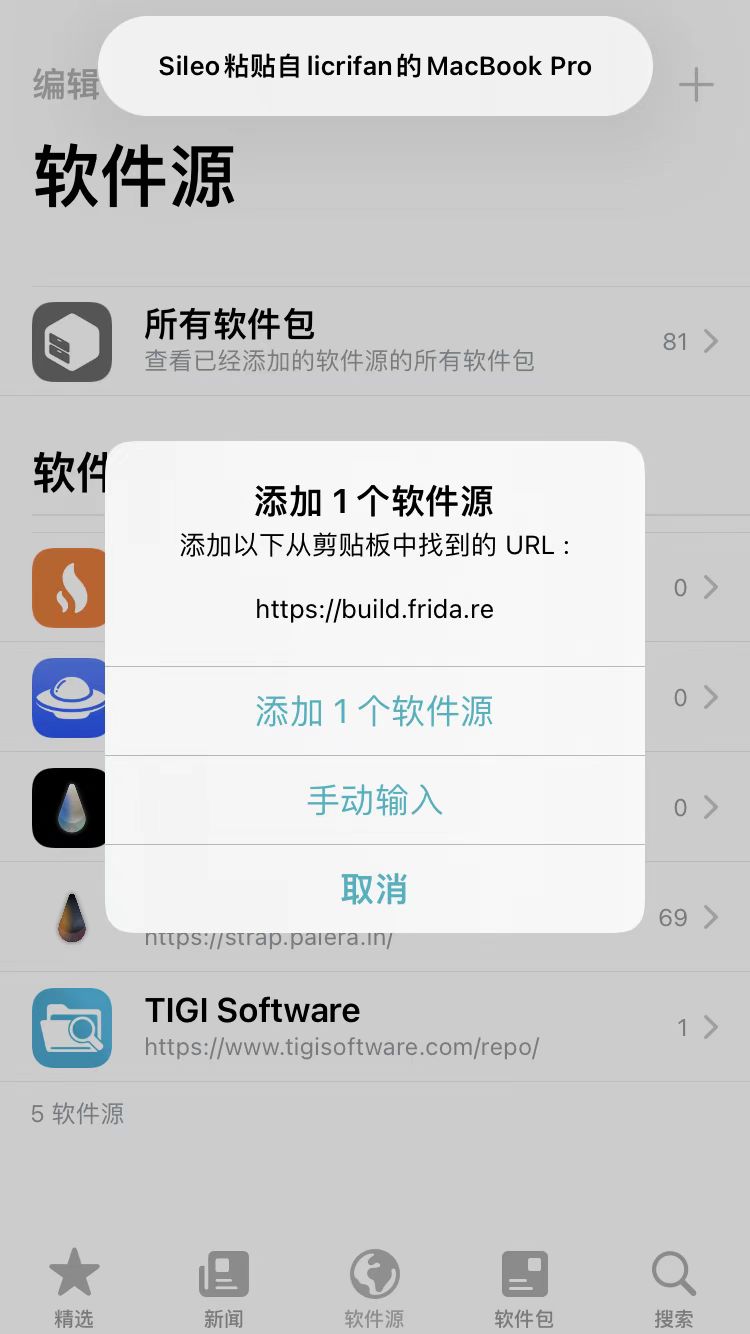Screen dimensions: 750x1334
Task: Choose 手动输入 to enter manually
Action: [x=374, y=799]
